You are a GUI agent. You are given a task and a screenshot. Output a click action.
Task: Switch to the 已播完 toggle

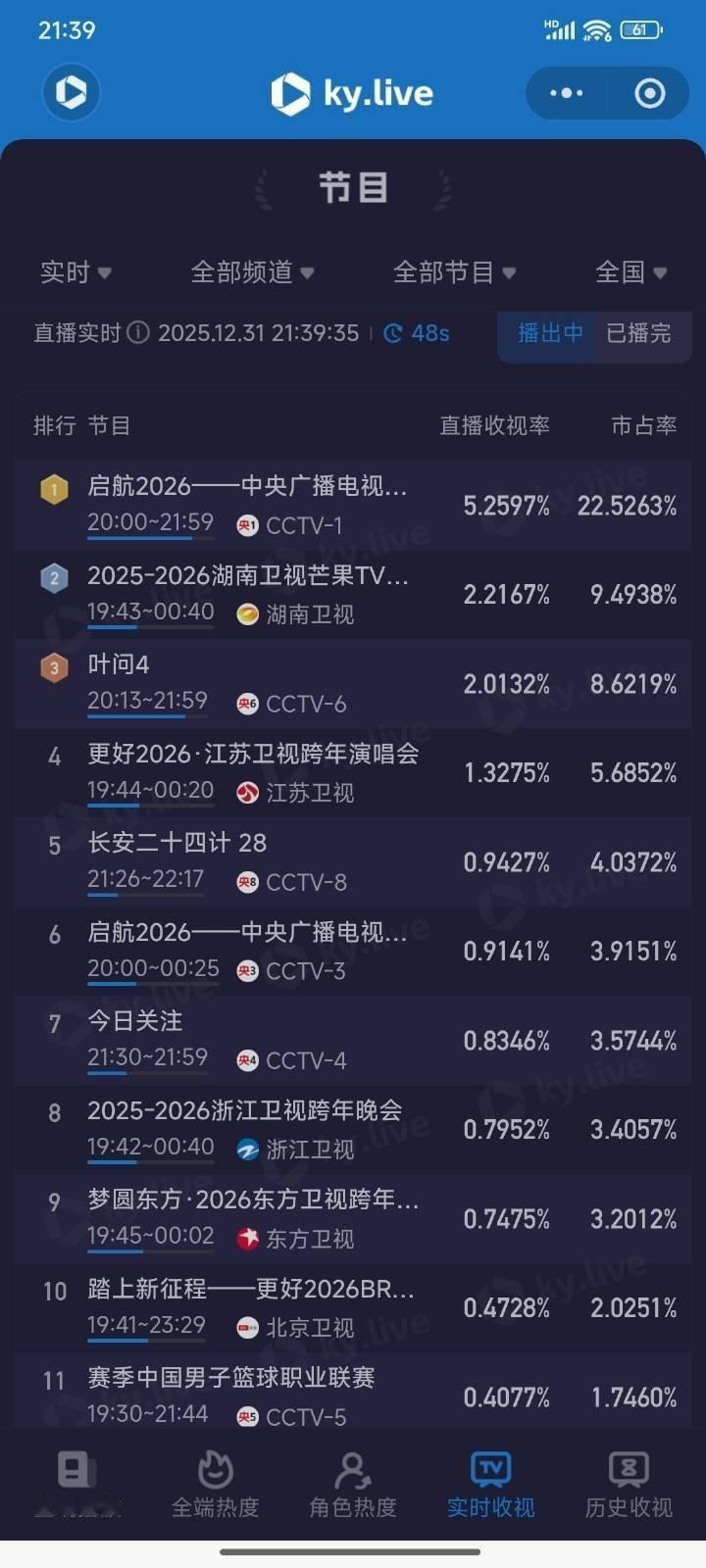tap(637, 335)
